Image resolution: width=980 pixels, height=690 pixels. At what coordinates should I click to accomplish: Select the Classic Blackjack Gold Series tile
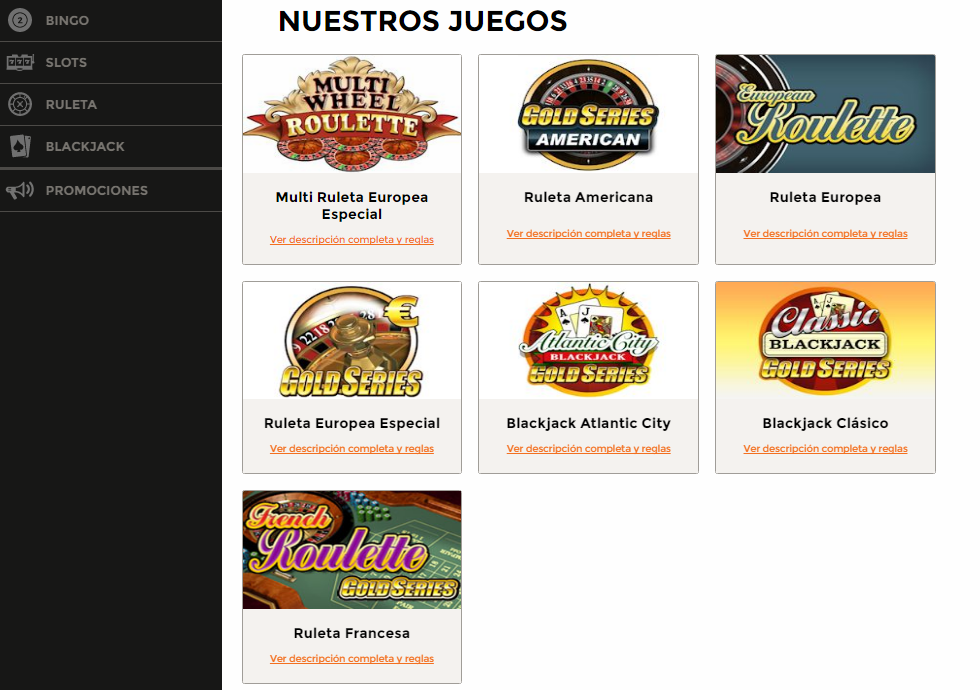[x=825, y=340]
